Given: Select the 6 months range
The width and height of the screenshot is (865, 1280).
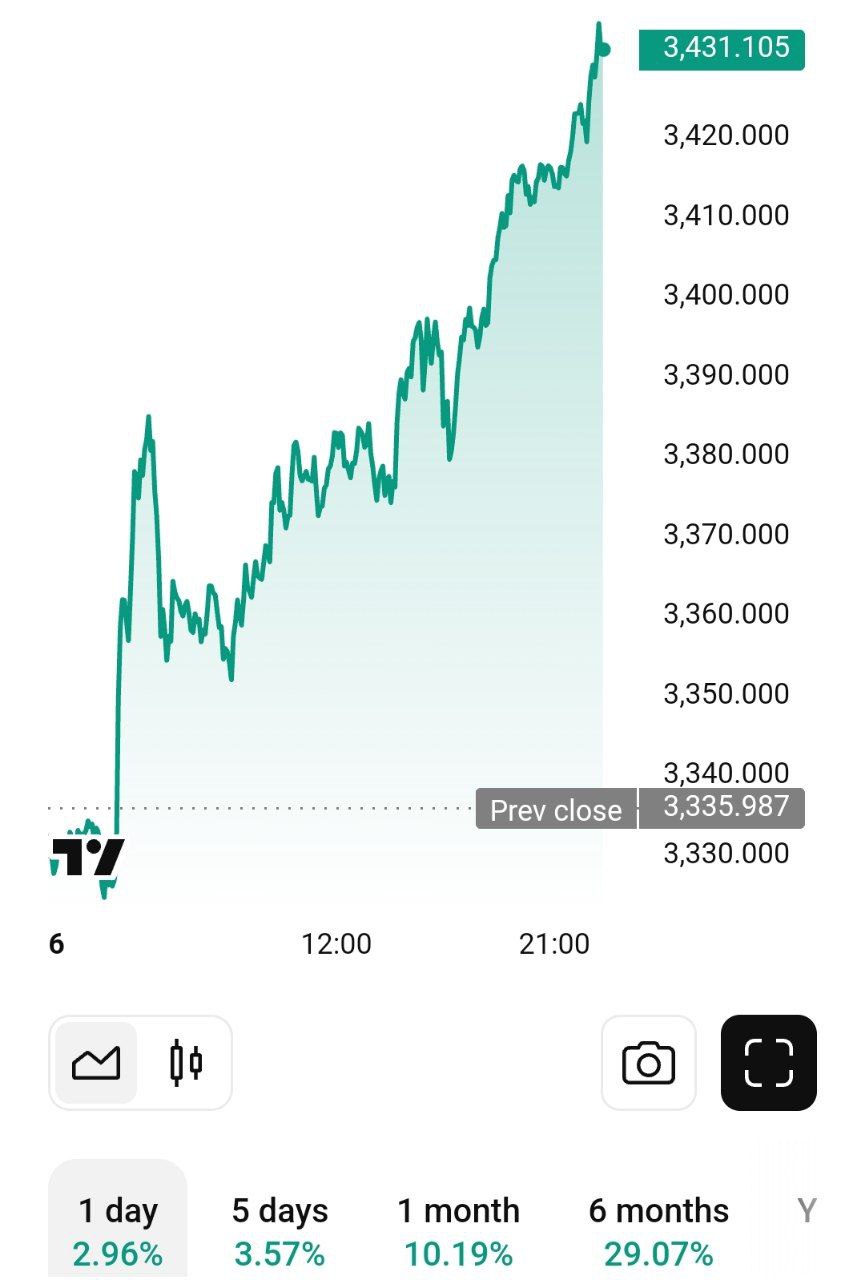Looking at the screenshot, I should tap(658, 1230).
